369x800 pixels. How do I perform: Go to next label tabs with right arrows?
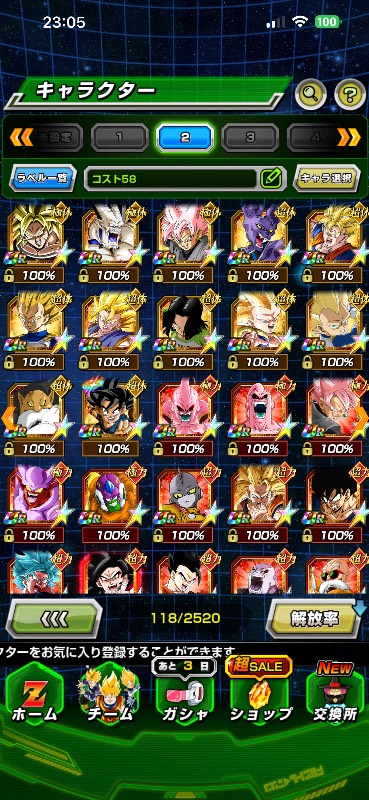(348, 137)
